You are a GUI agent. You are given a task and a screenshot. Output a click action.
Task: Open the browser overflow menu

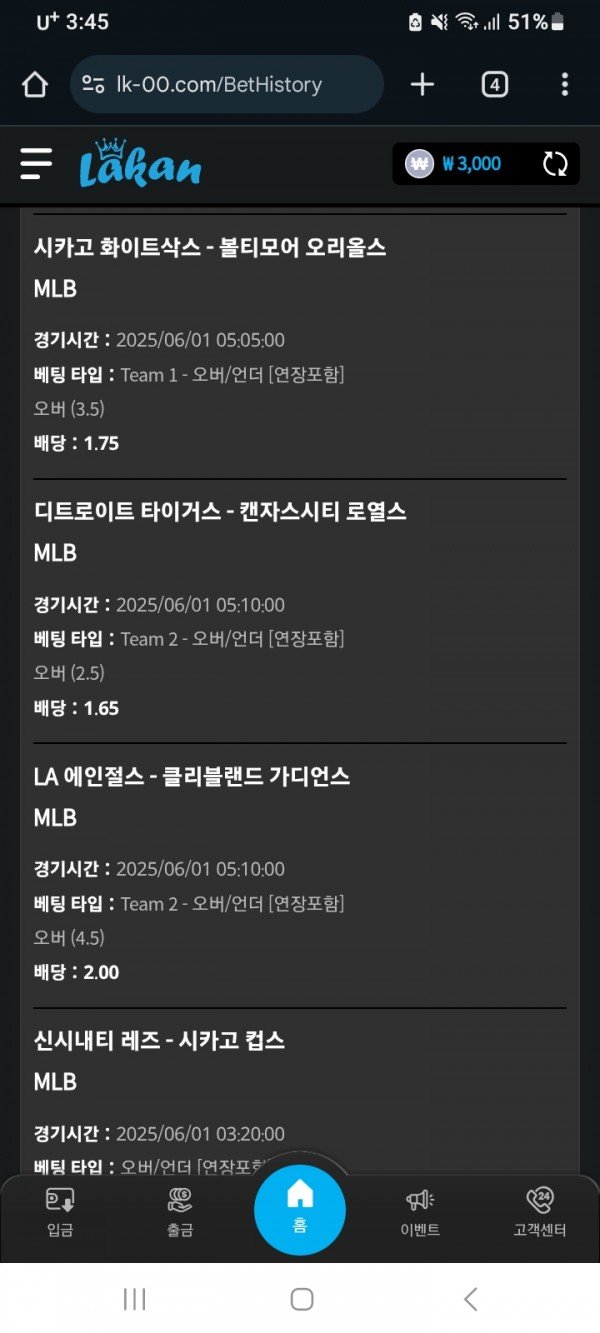[565, 85]
